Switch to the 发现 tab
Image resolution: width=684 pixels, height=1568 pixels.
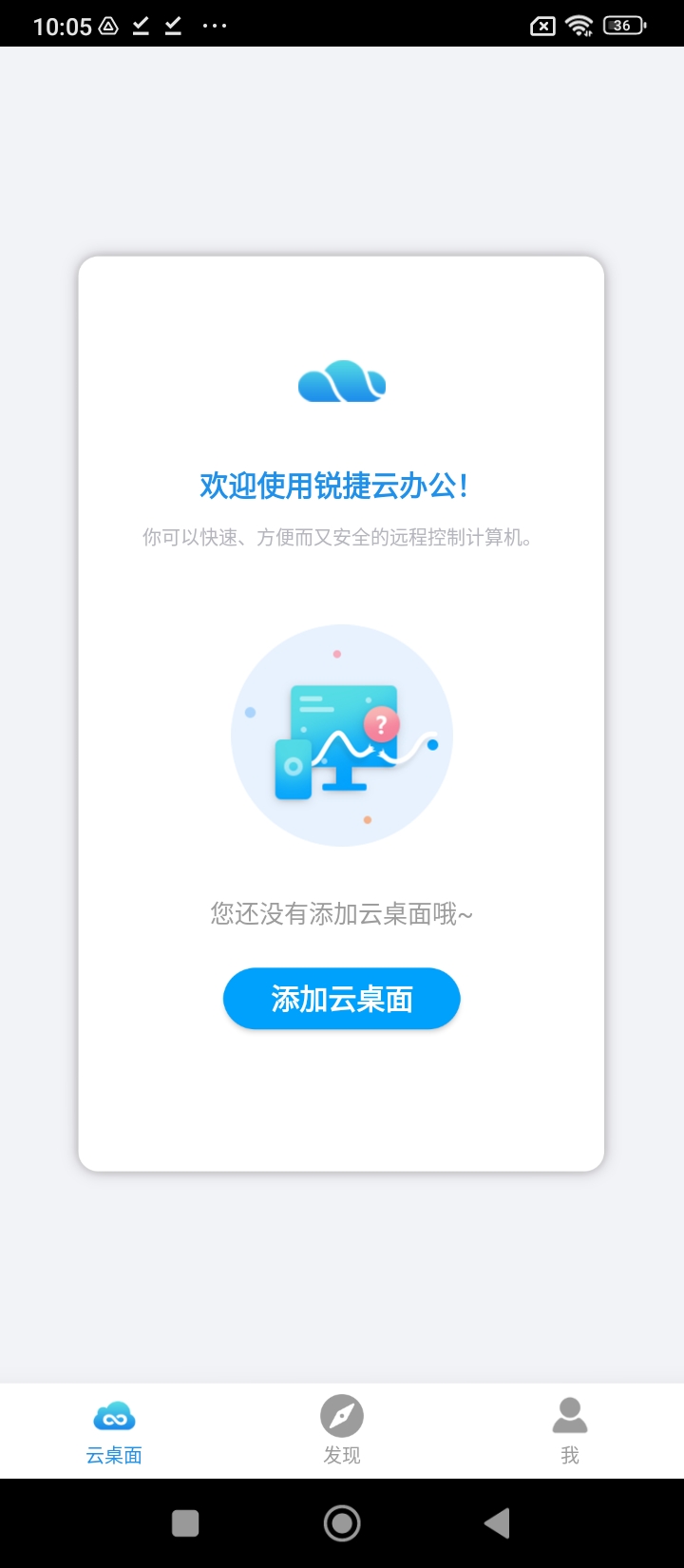[x=342, y=1431]
